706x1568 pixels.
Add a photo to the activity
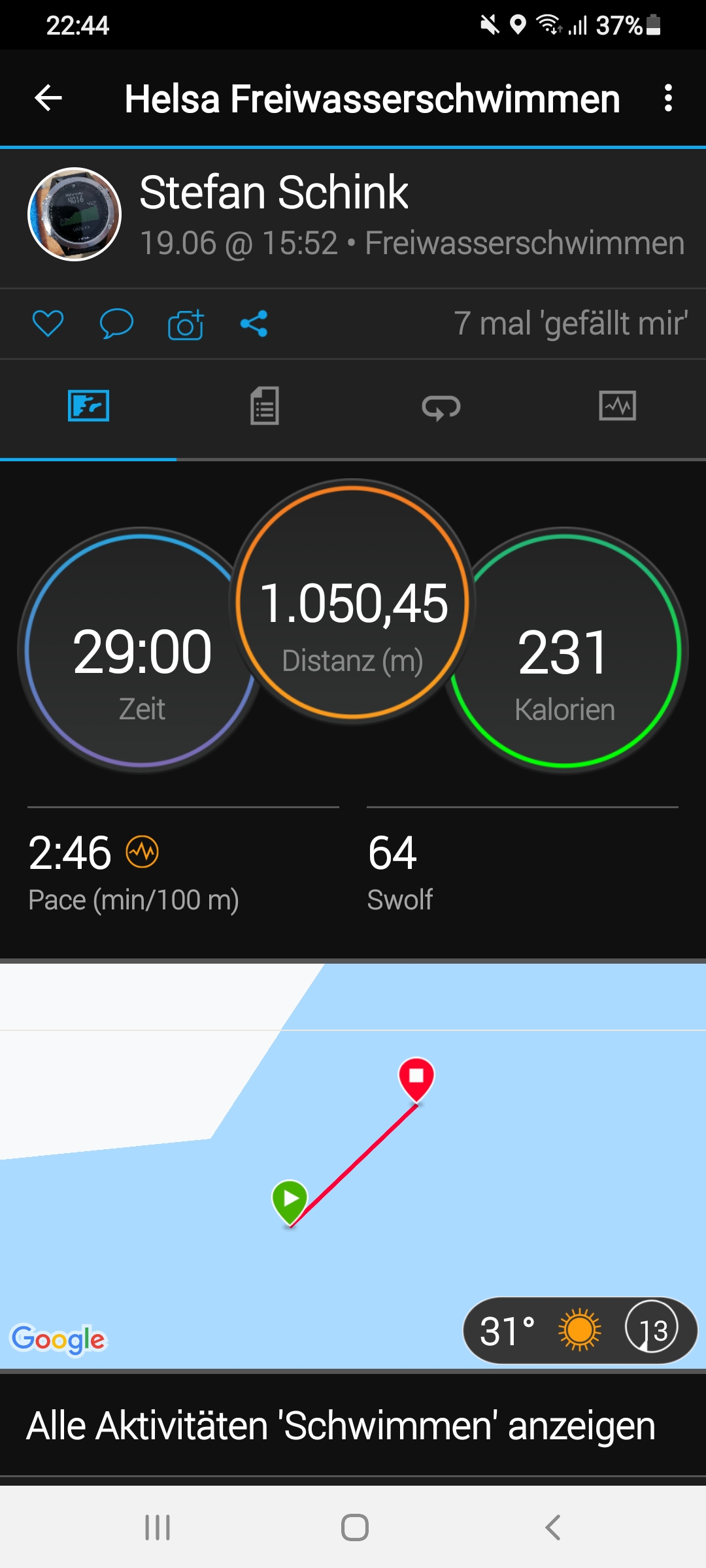pos(186,324)
